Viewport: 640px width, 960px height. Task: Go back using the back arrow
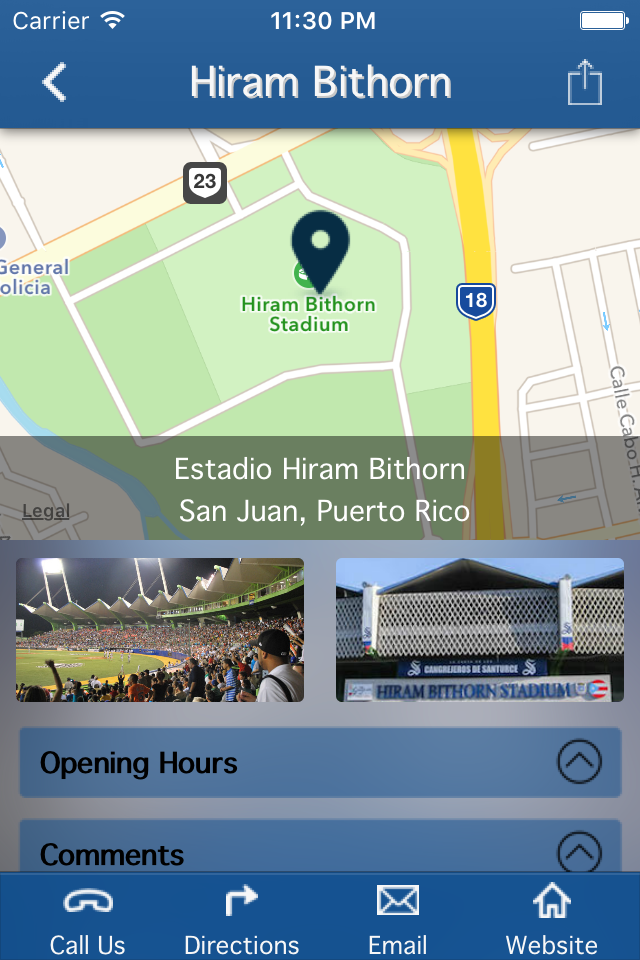[55, 82]
